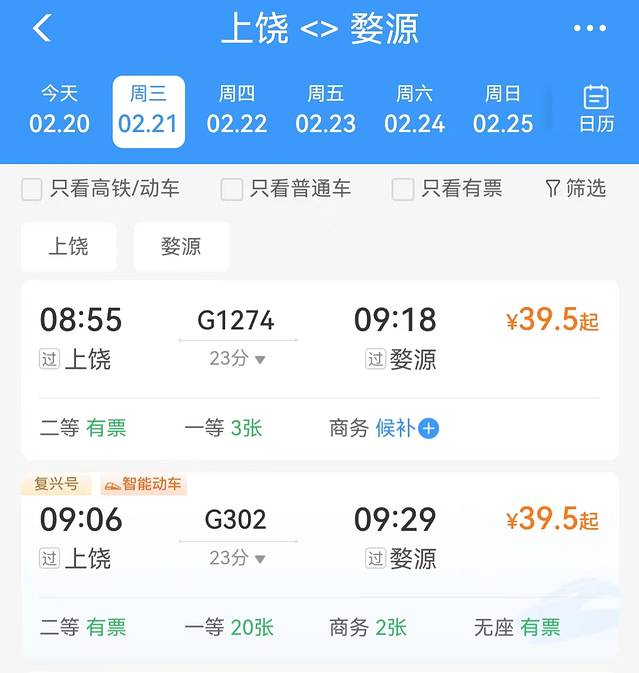
Task: Tick the 只看普通车 checkbox
Action: point(232,189)
